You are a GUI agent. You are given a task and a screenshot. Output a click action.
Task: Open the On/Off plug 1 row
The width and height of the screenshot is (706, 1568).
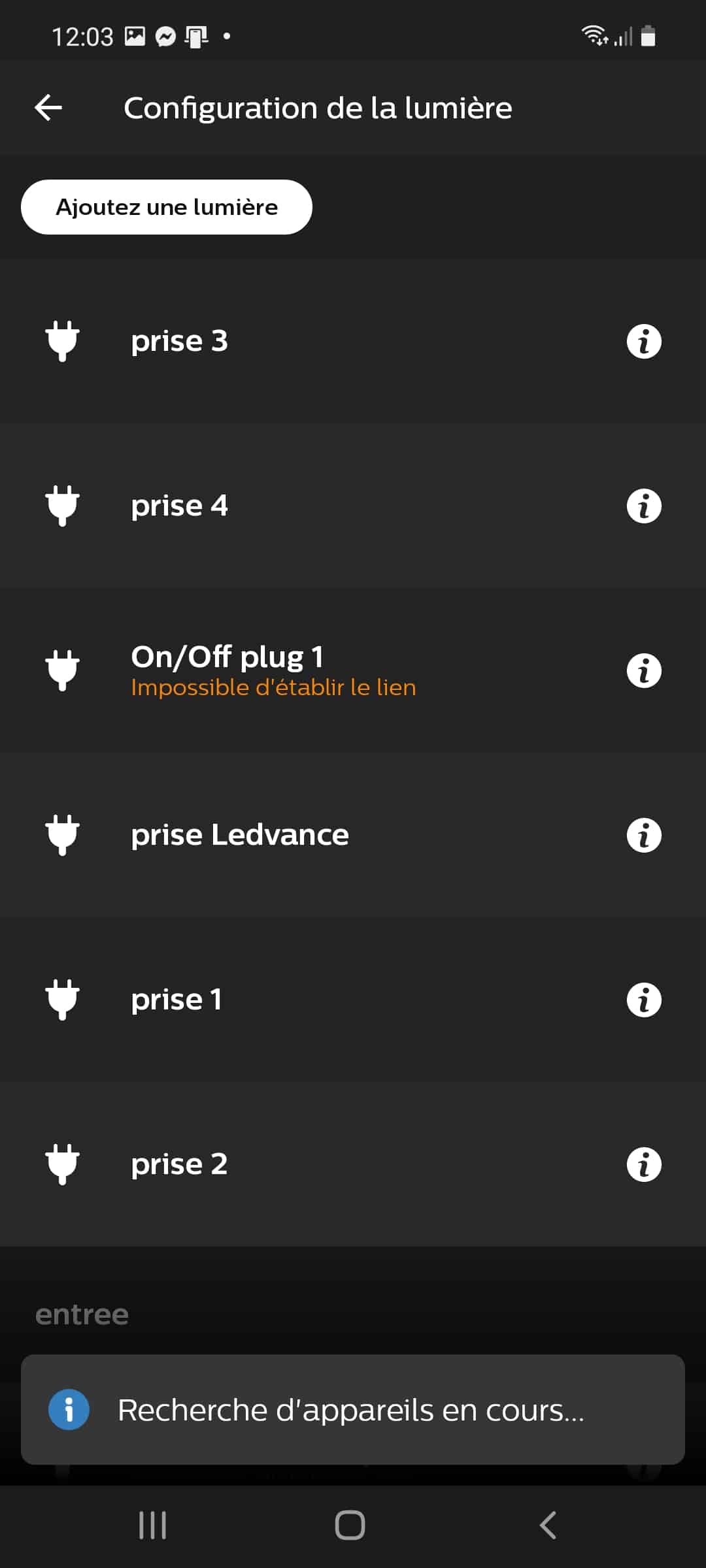point(353,670)
